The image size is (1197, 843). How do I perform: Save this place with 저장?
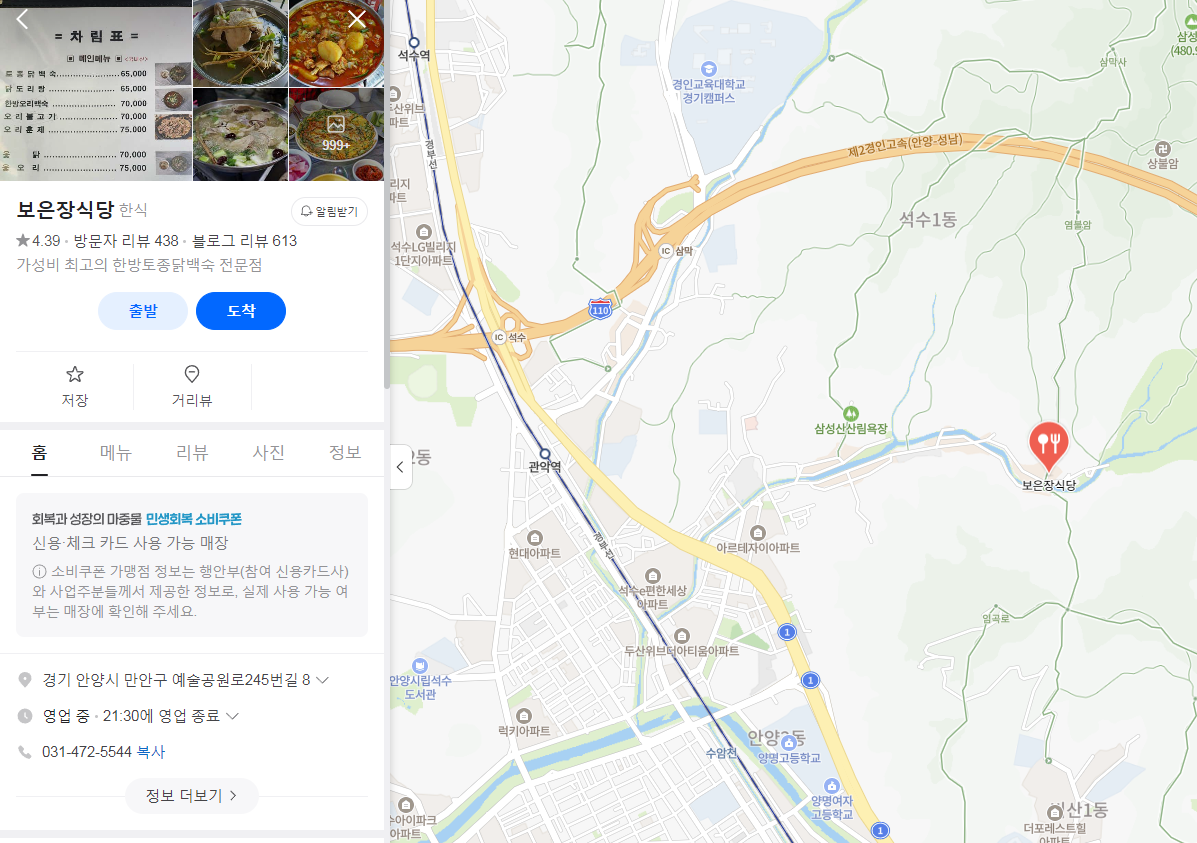pyautogui.click(x=75, y=386)
